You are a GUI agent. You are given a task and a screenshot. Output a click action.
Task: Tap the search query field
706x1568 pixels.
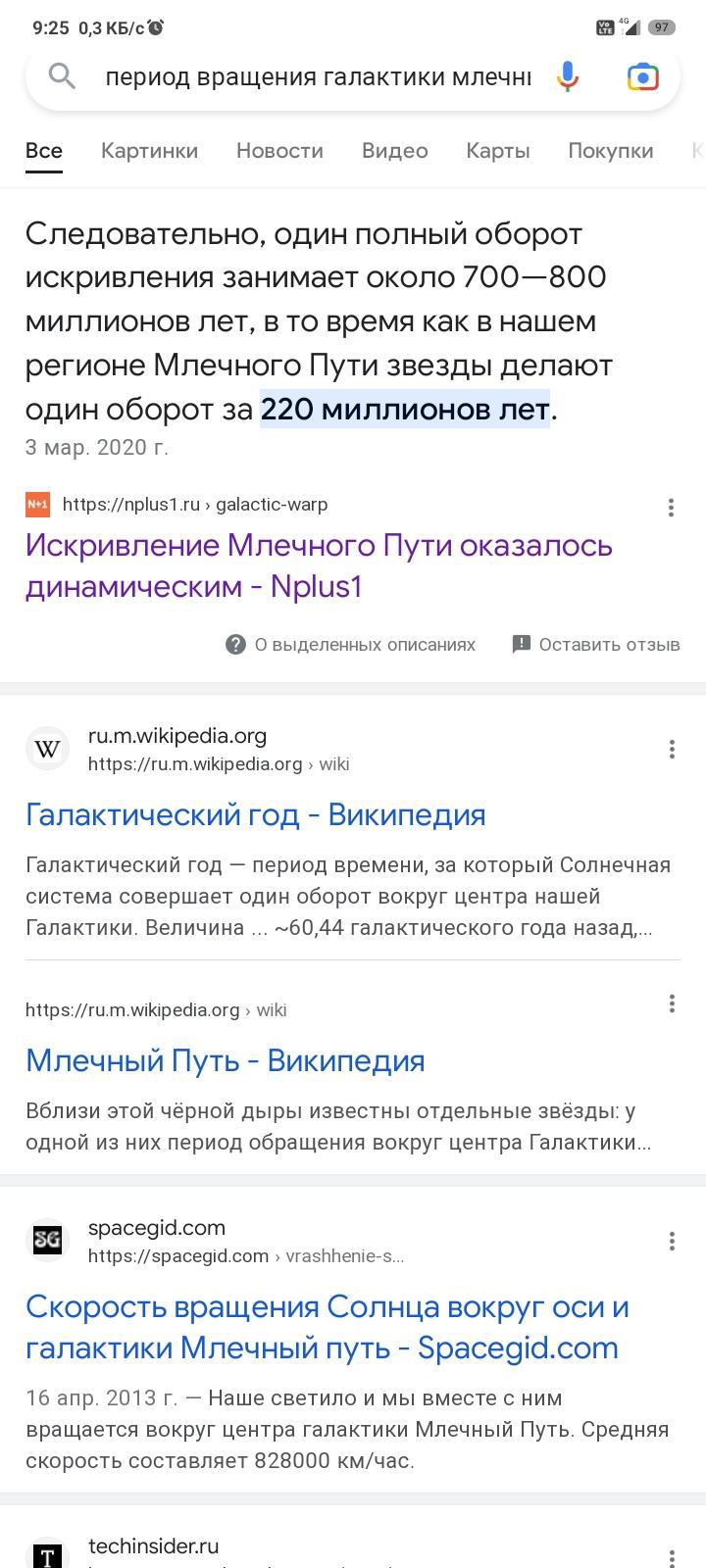coord(318,76)
